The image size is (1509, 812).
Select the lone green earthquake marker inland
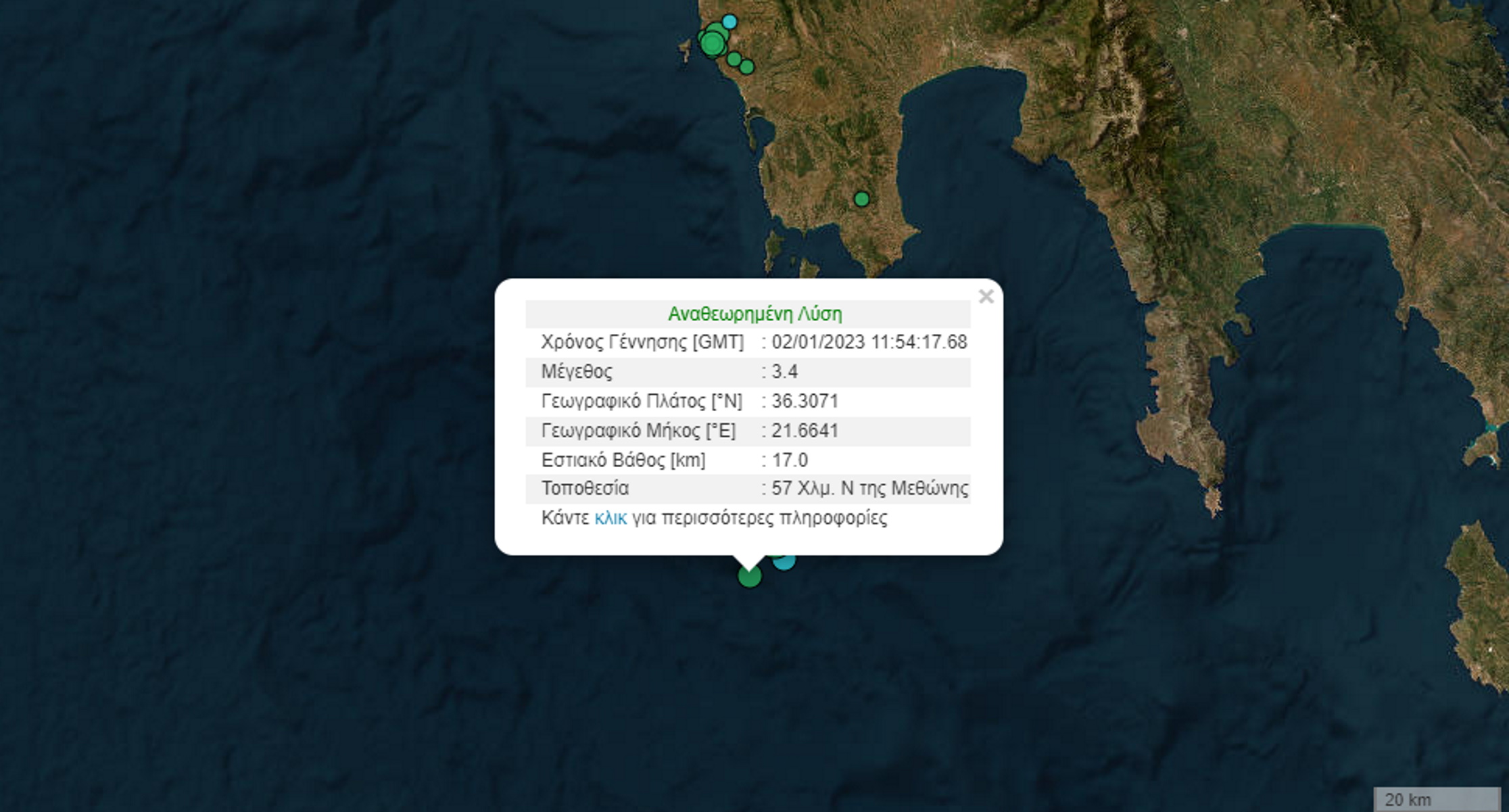tap(861, 199)
